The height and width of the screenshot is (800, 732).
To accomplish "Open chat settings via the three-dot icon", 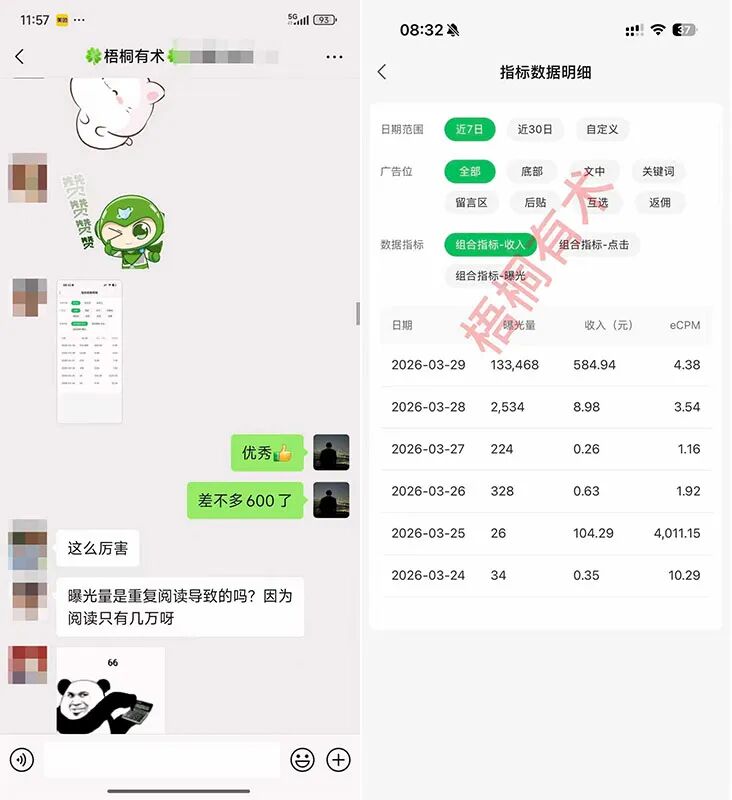I will coord(335,58).
